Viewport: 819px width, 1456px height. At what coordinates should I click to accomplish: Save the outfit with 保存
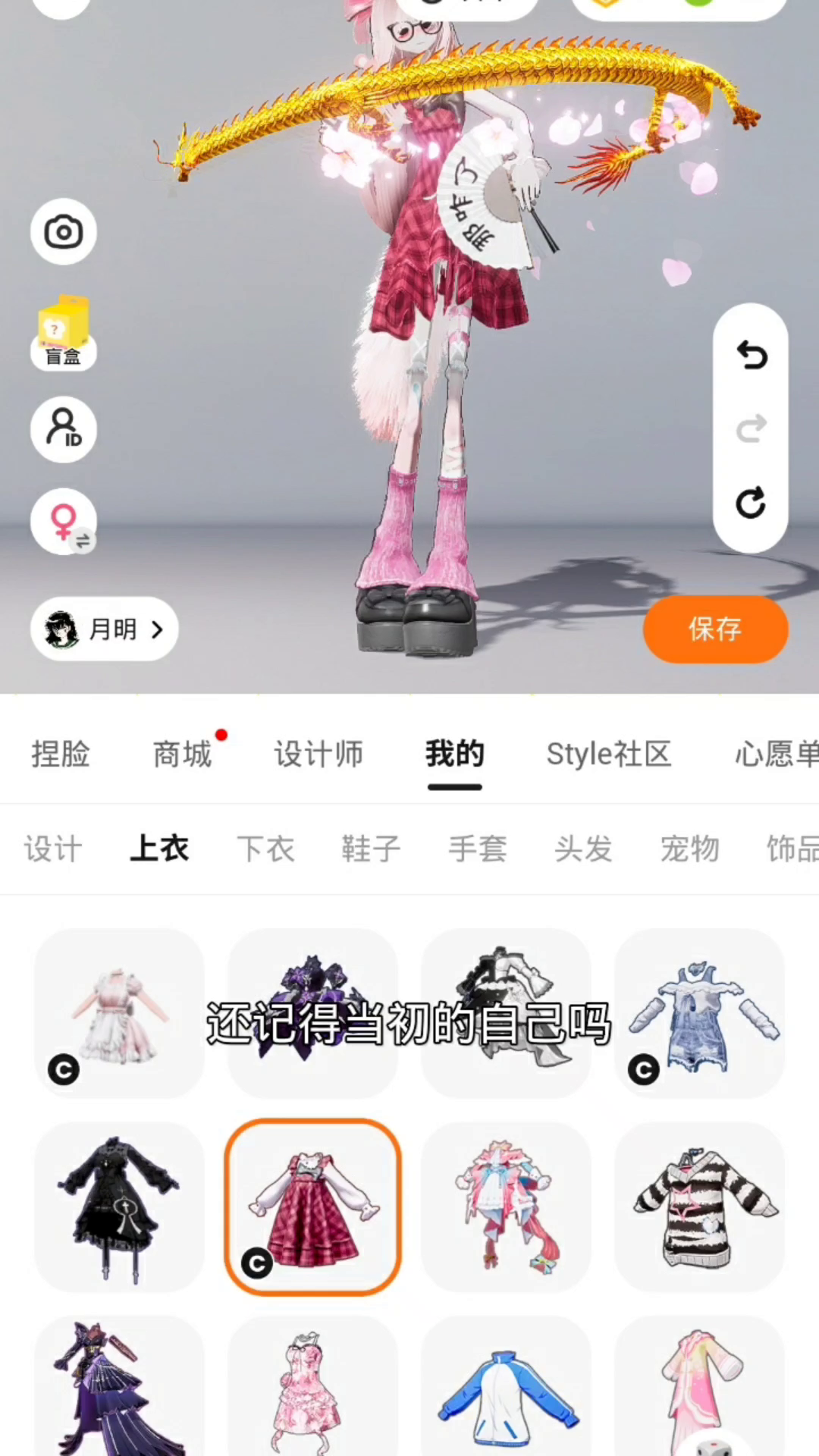(x=715, y=629)
